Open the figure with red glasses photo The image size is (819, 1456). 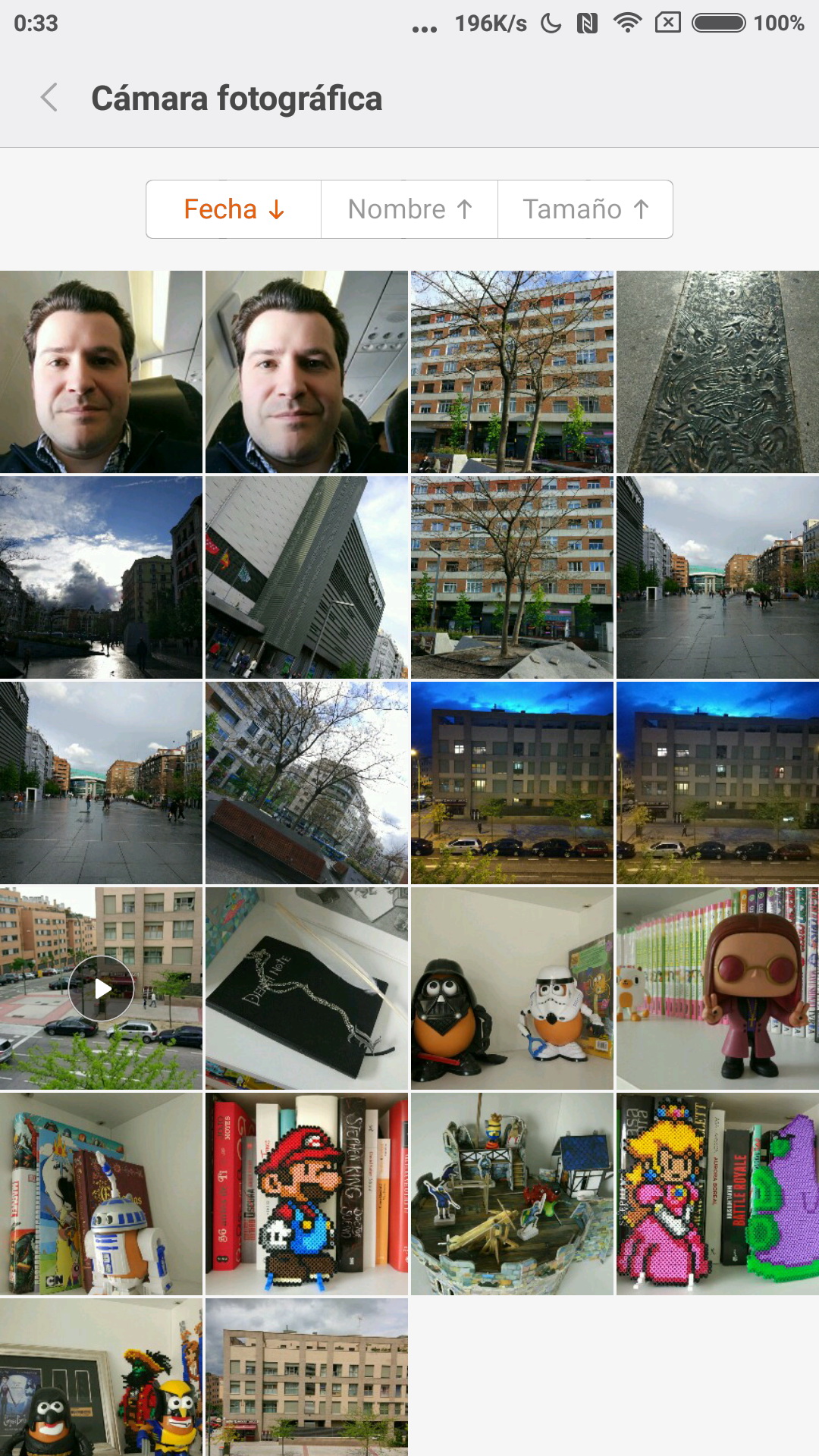point(717,988)
